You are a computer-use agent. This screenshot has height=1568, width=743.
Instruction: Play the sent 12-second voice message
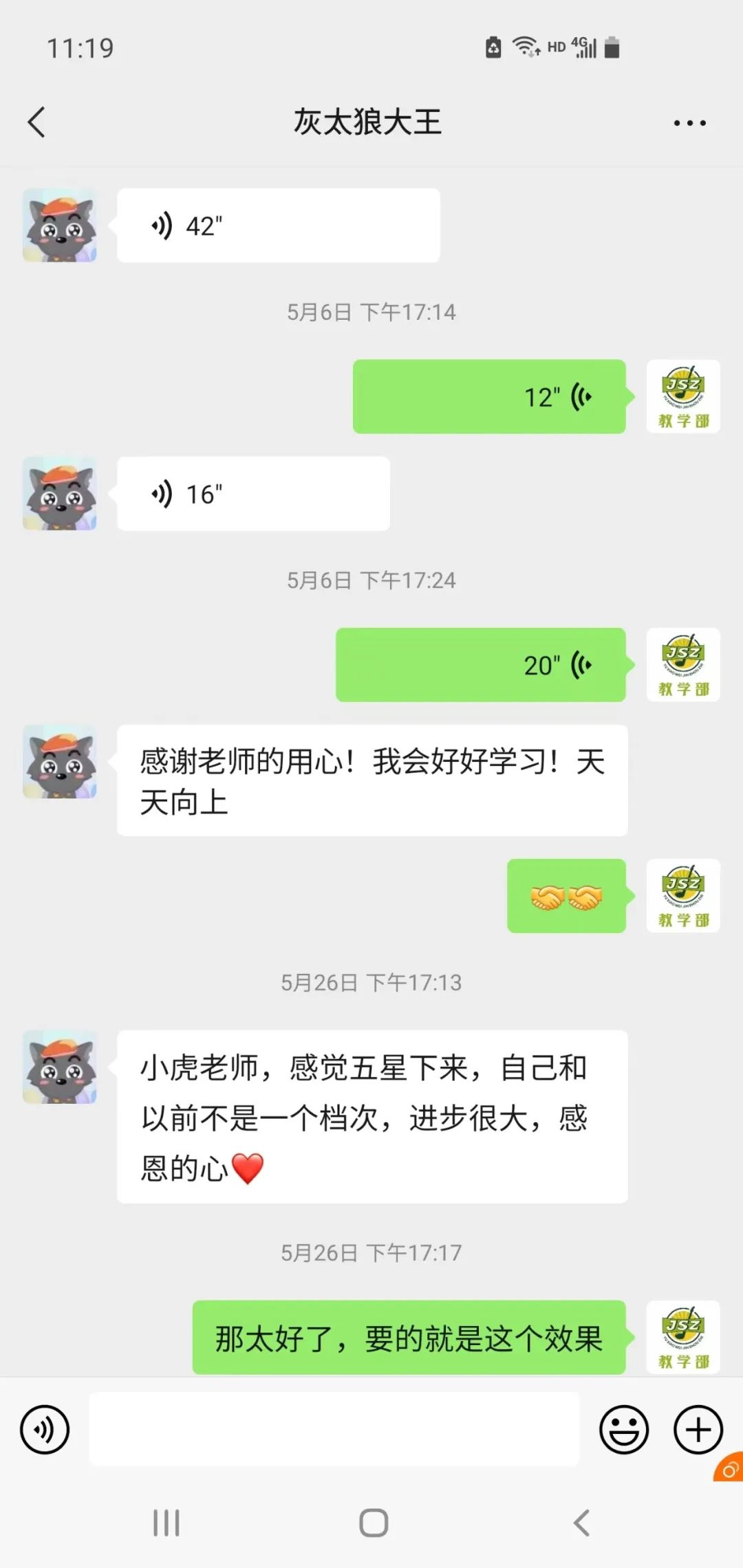tap(488, 397)
